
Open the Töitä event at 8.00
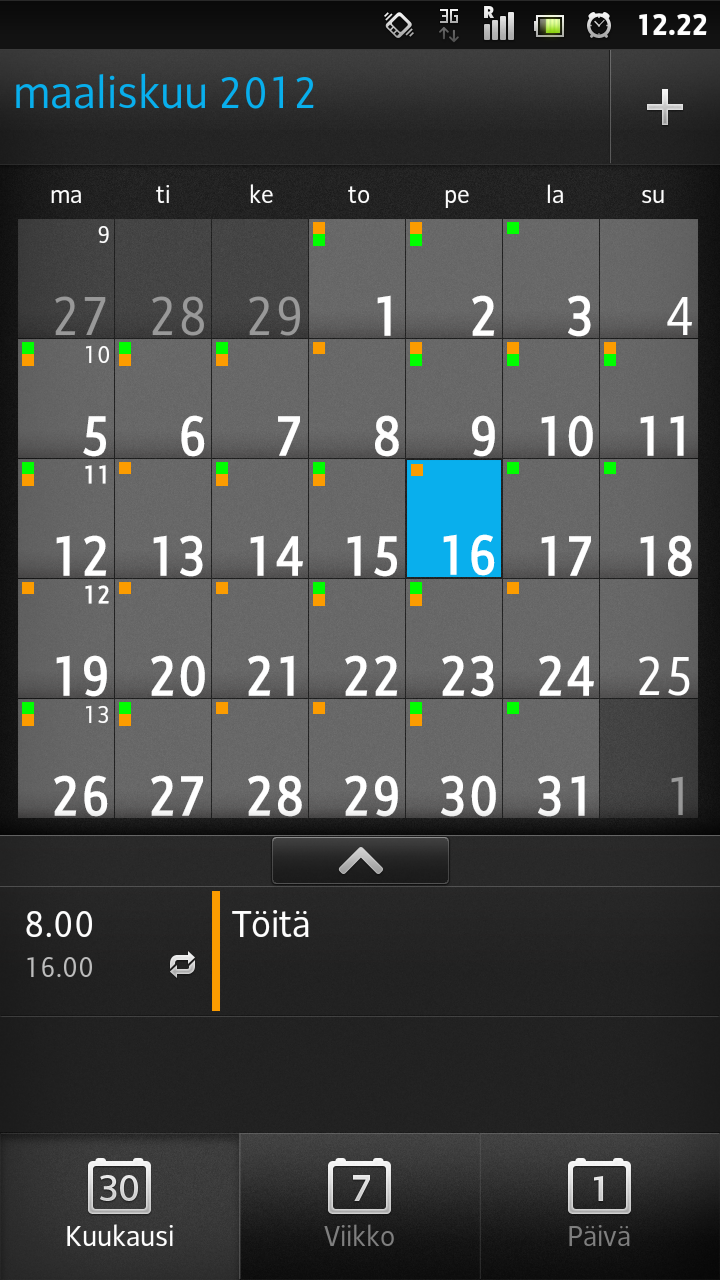click(360, 951)
